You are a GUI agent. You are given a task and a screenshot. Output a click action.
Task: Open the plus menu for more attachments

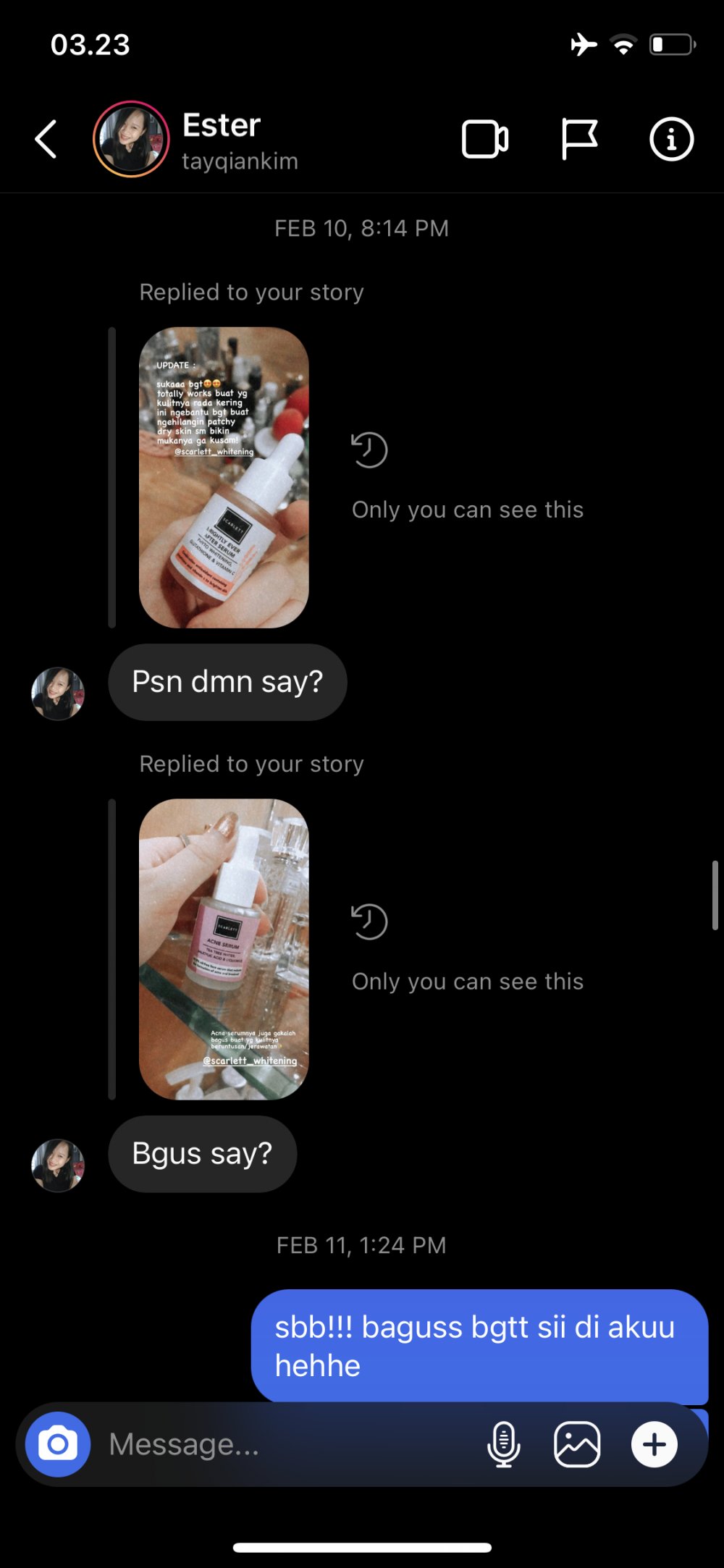[x=654, y=1444]
